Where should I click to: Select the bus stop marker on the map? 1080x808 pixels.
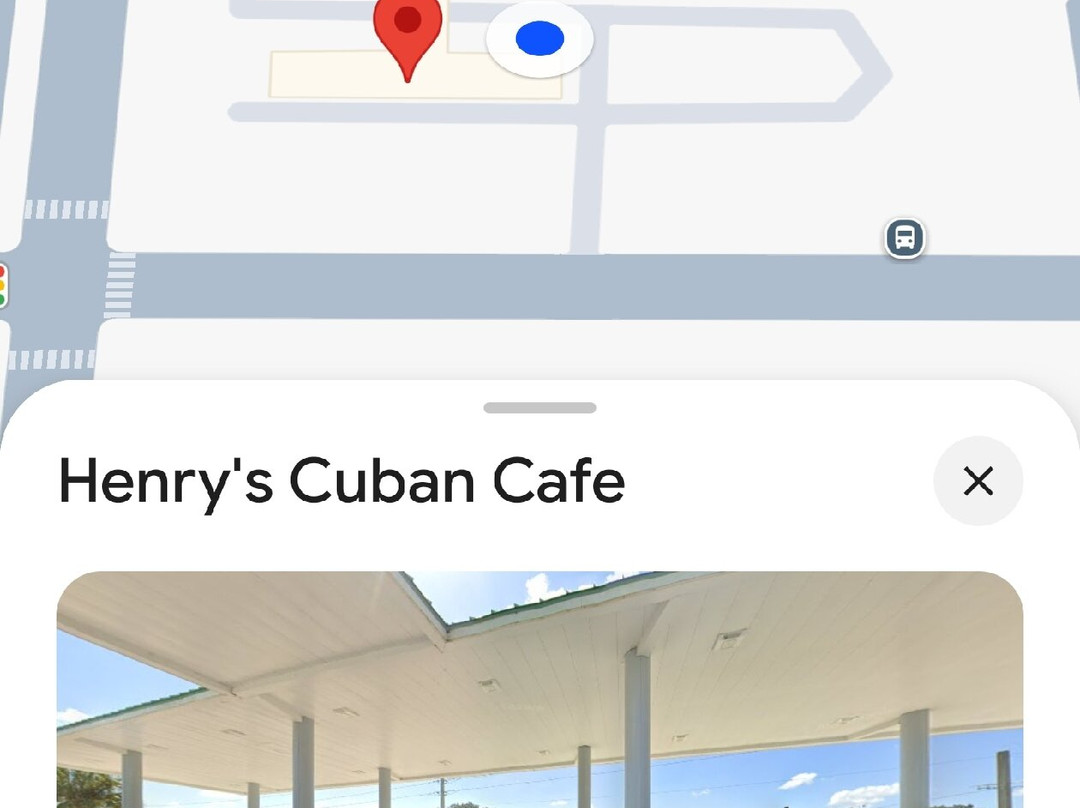(x=904, y=239)
